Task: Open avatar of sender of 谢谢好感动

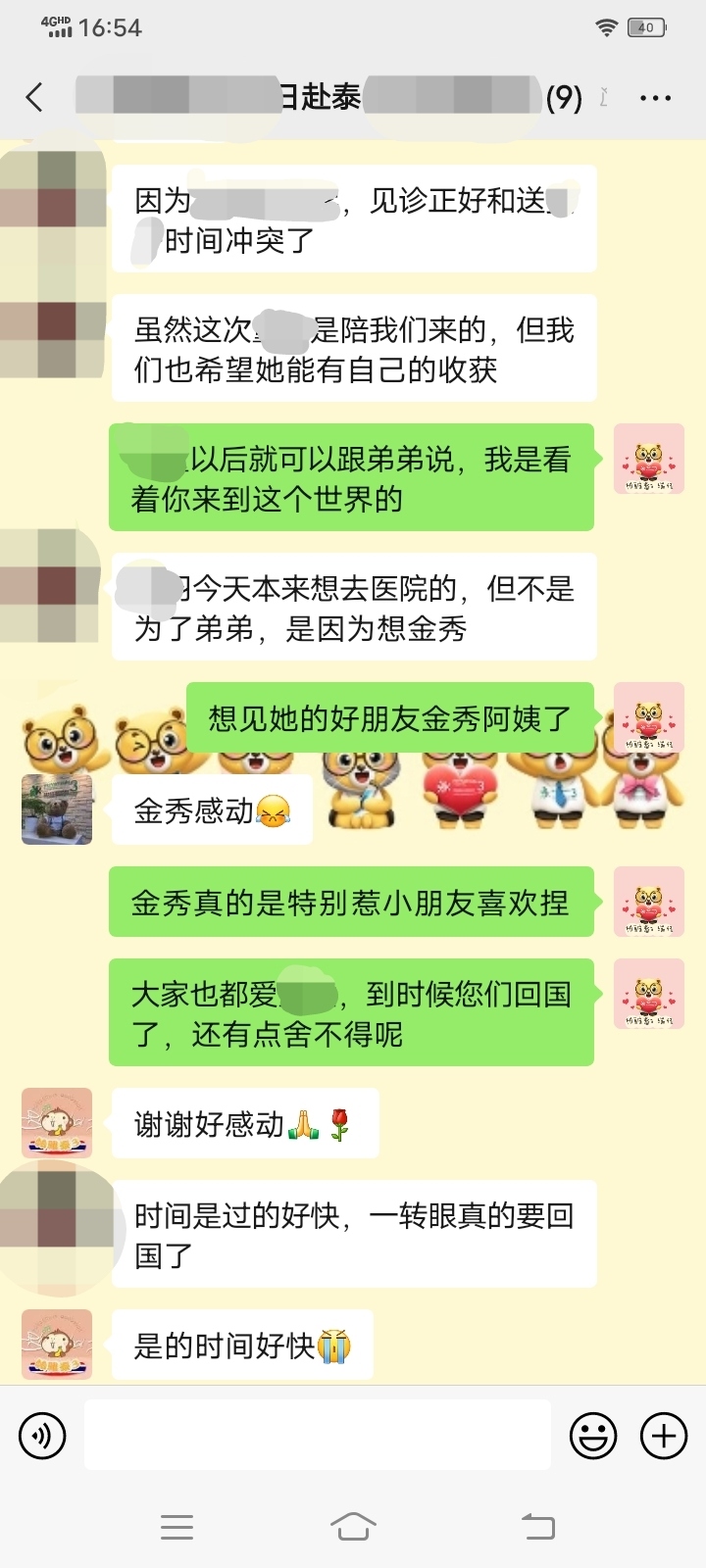Action: click(57, 1123)
